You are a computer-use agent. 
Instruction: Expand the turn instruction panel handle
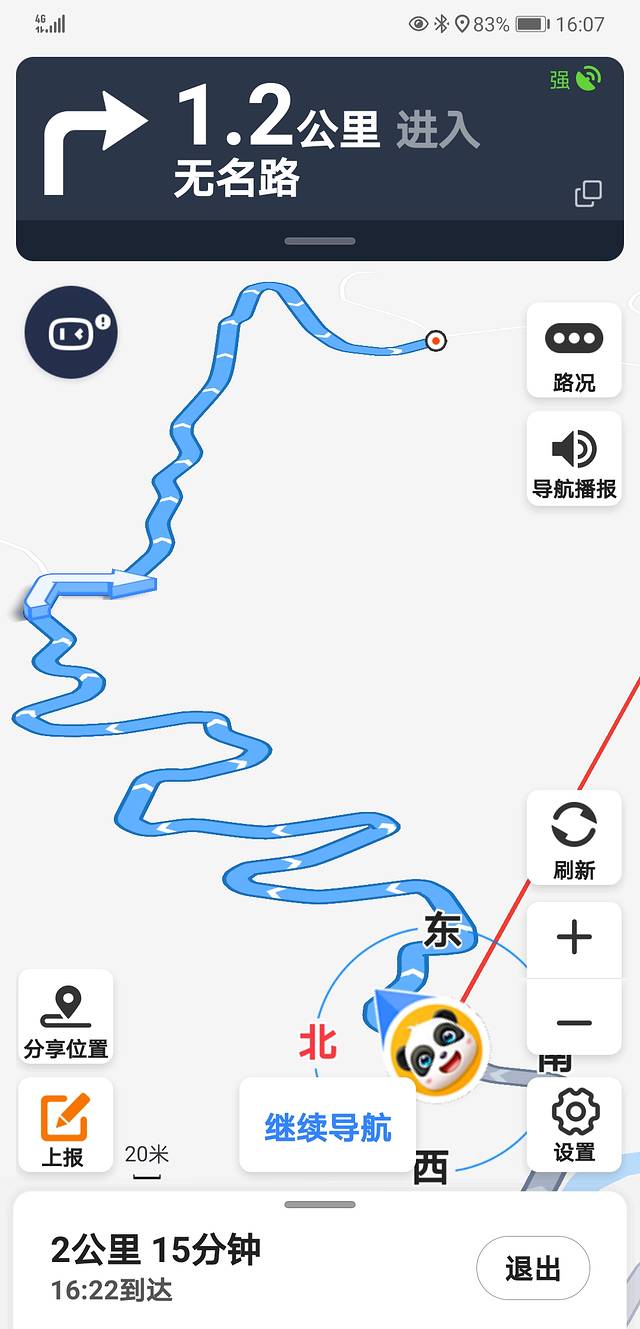320,241
